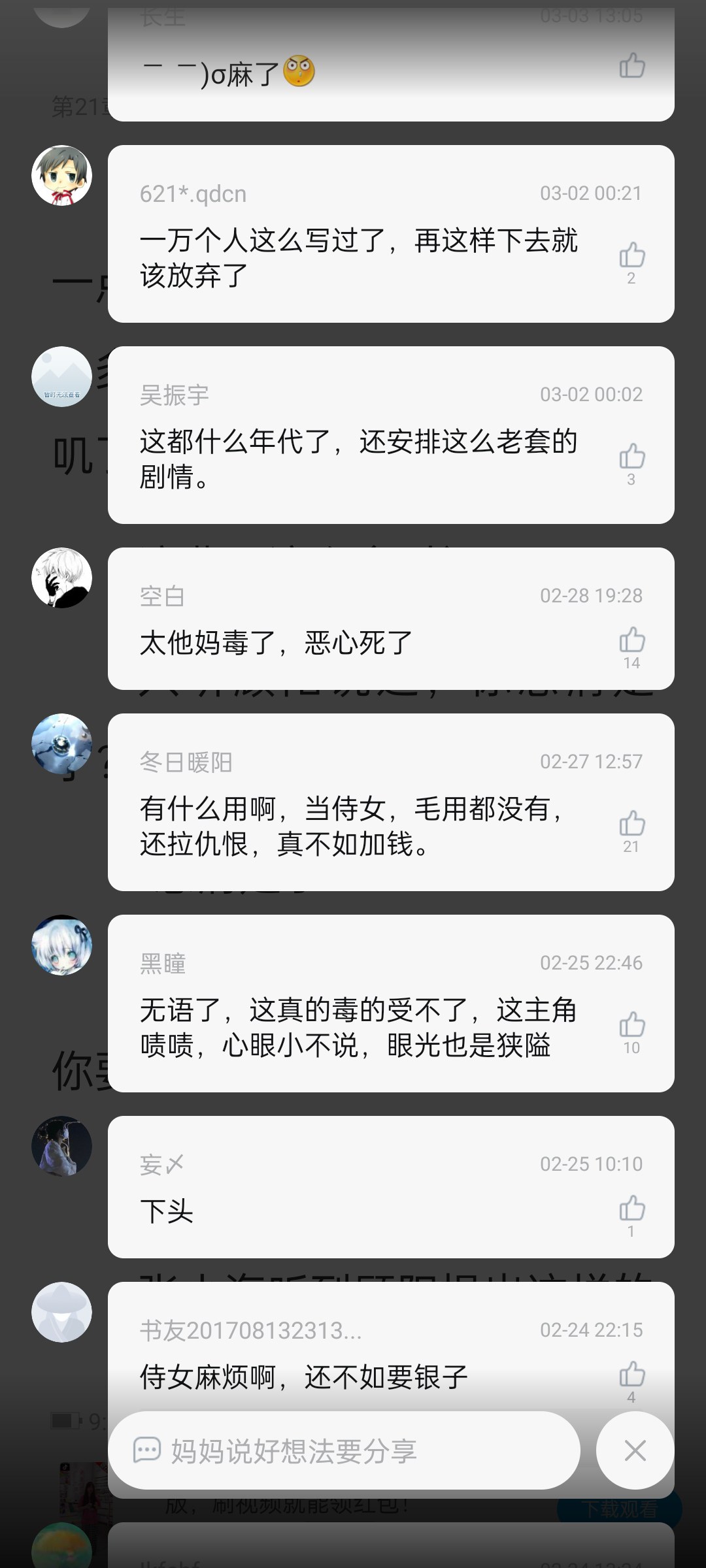Screen dimensions: 706x1568
Task: Open the avatar of user 妄〆
Action: click(x=62, y=1147)
